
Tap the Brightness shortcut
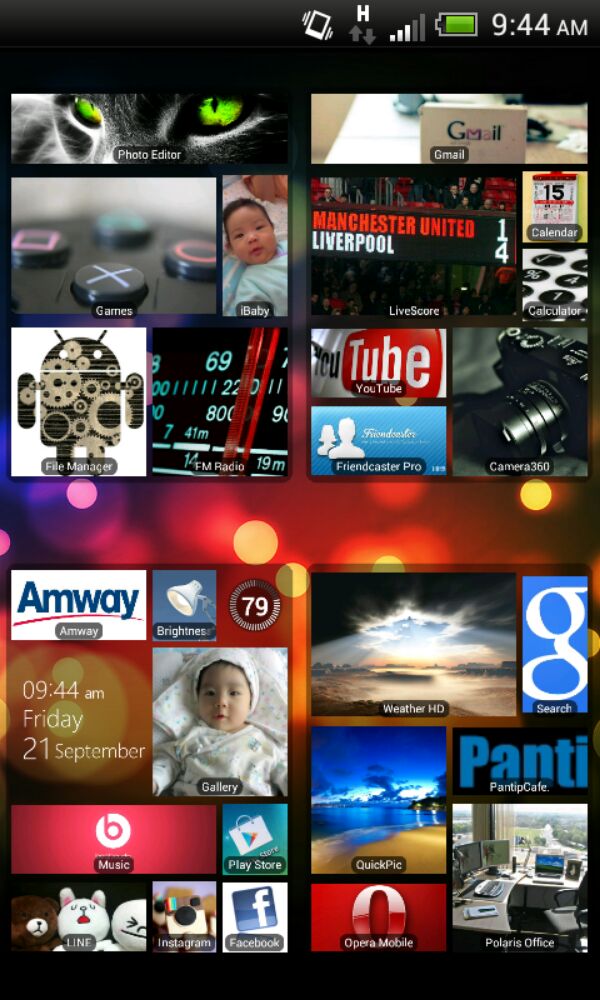coord(184,604)
